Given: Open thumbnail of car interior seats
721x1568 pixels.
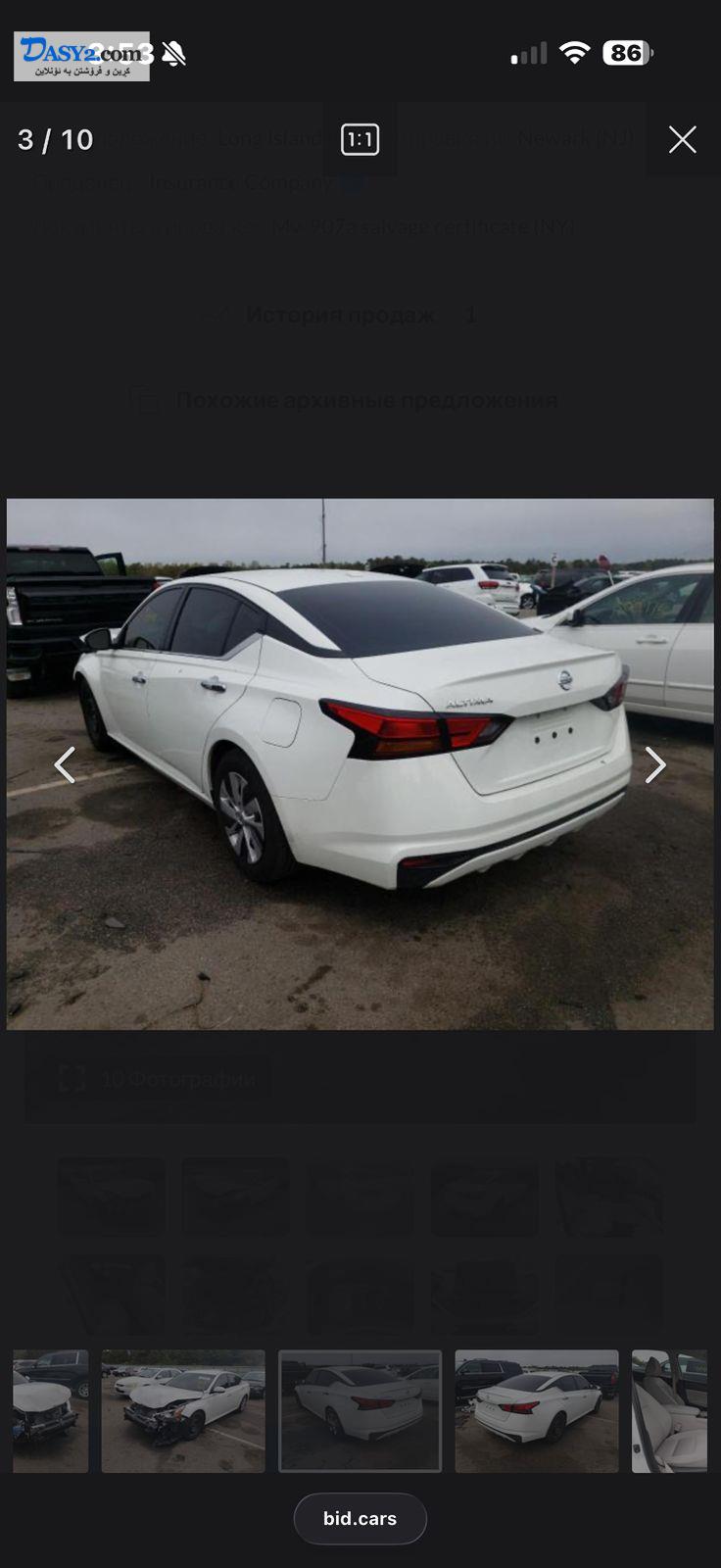Looking at the screenshot, I should tap(670, 1410).
